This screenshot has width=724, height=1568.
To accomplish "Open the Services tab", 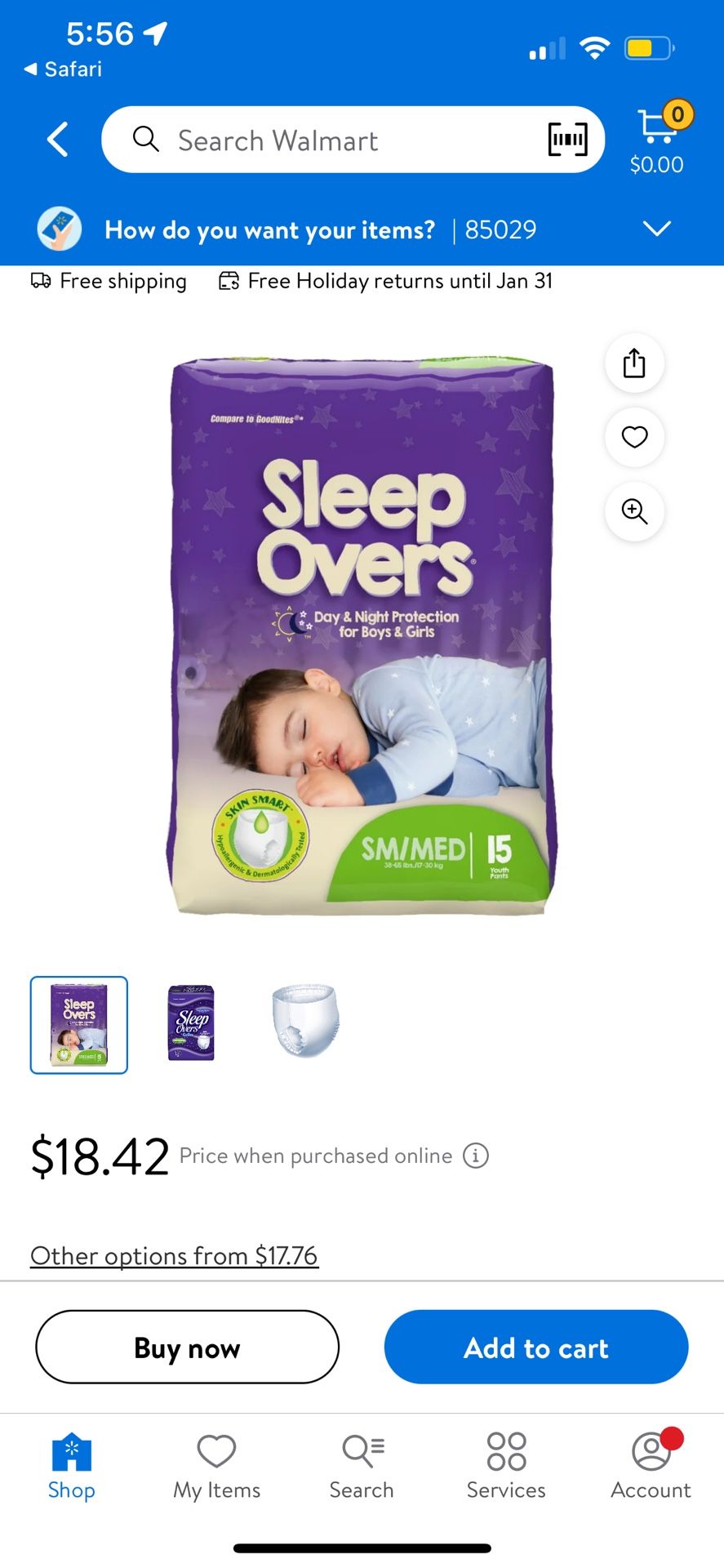I will click(x=506, y=1467).
